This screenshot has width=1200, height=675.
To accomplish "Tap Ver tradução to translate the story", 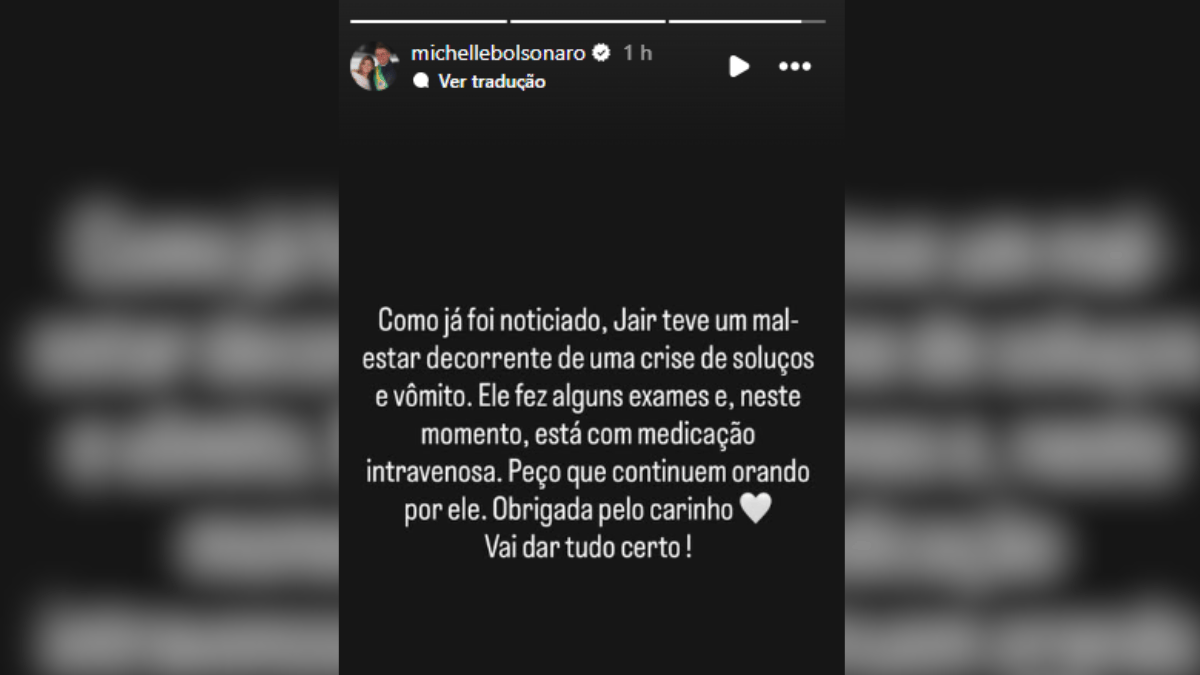I will coord(491,82).
